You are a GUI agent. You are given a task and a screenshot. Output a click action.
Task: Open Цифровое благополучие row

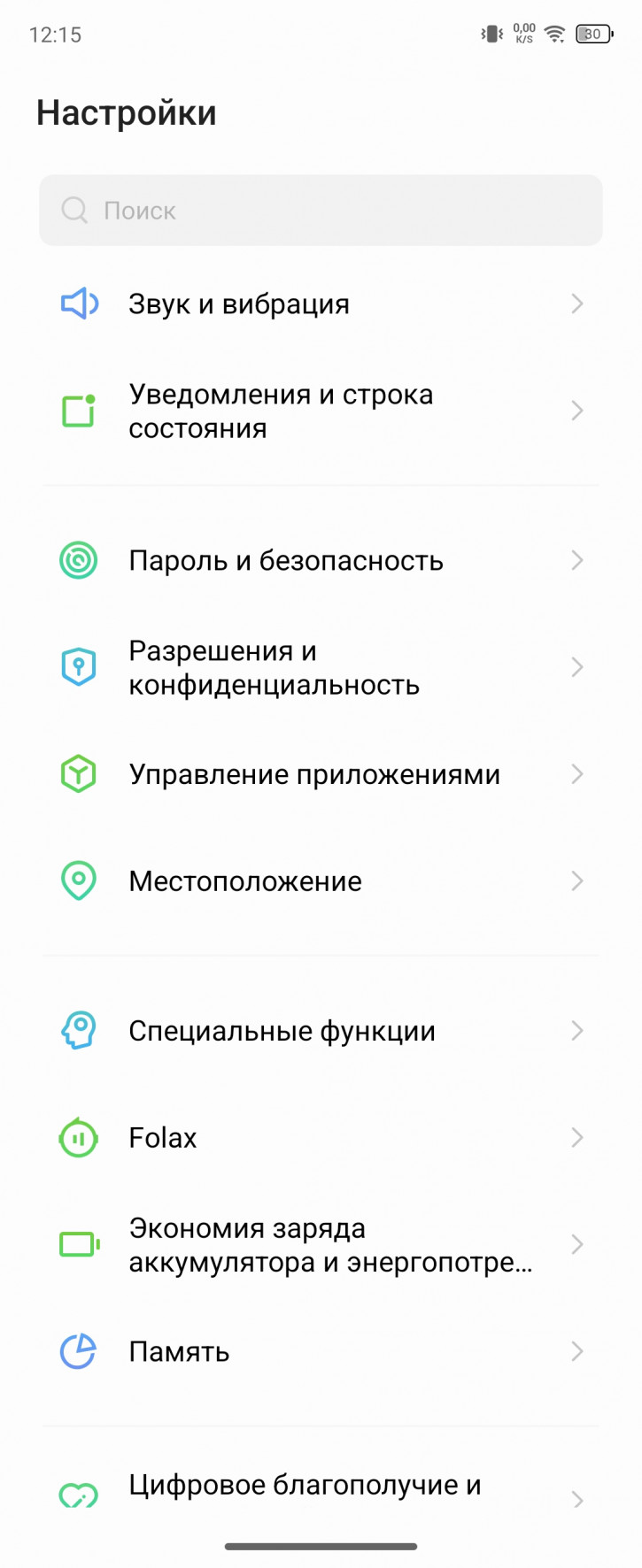(x=321, y=1487)
